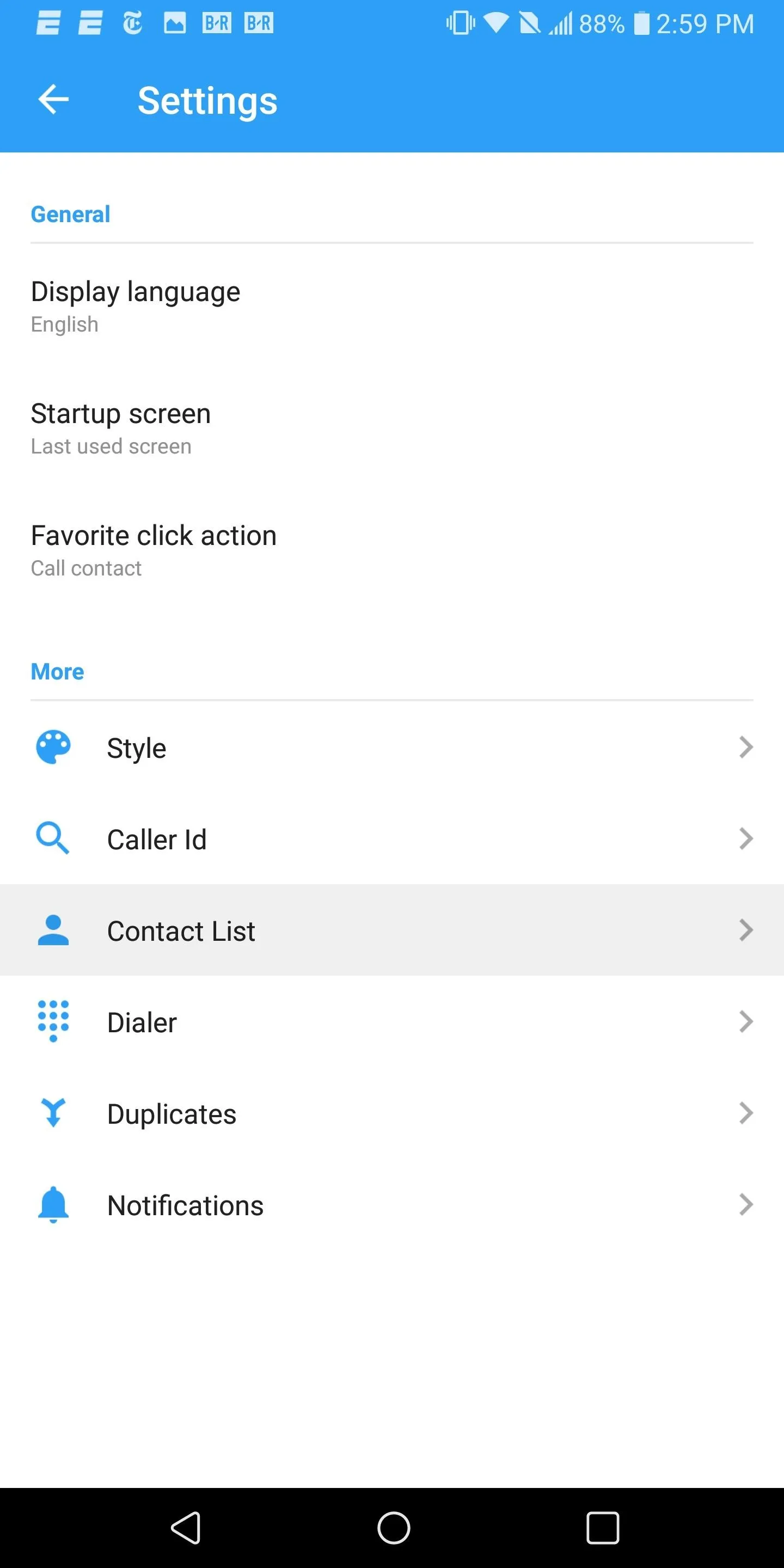Image resolution: width=784 pixels, height=1568 pixels.
Task: Open Startup screen option
Action: pyautogui.click(x=392, y=428)
